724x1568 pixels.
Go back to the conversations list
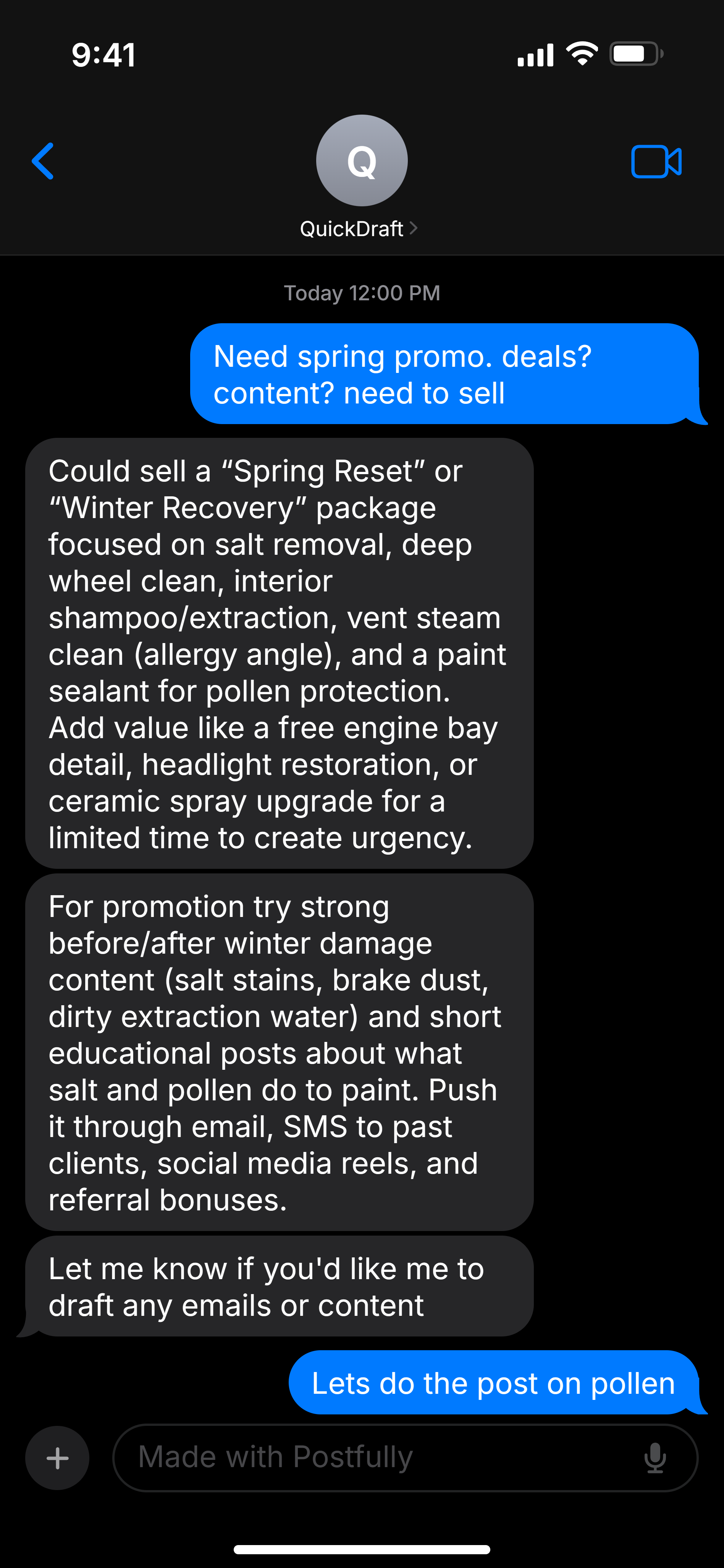pyautogui.click(x=43, y=161)
